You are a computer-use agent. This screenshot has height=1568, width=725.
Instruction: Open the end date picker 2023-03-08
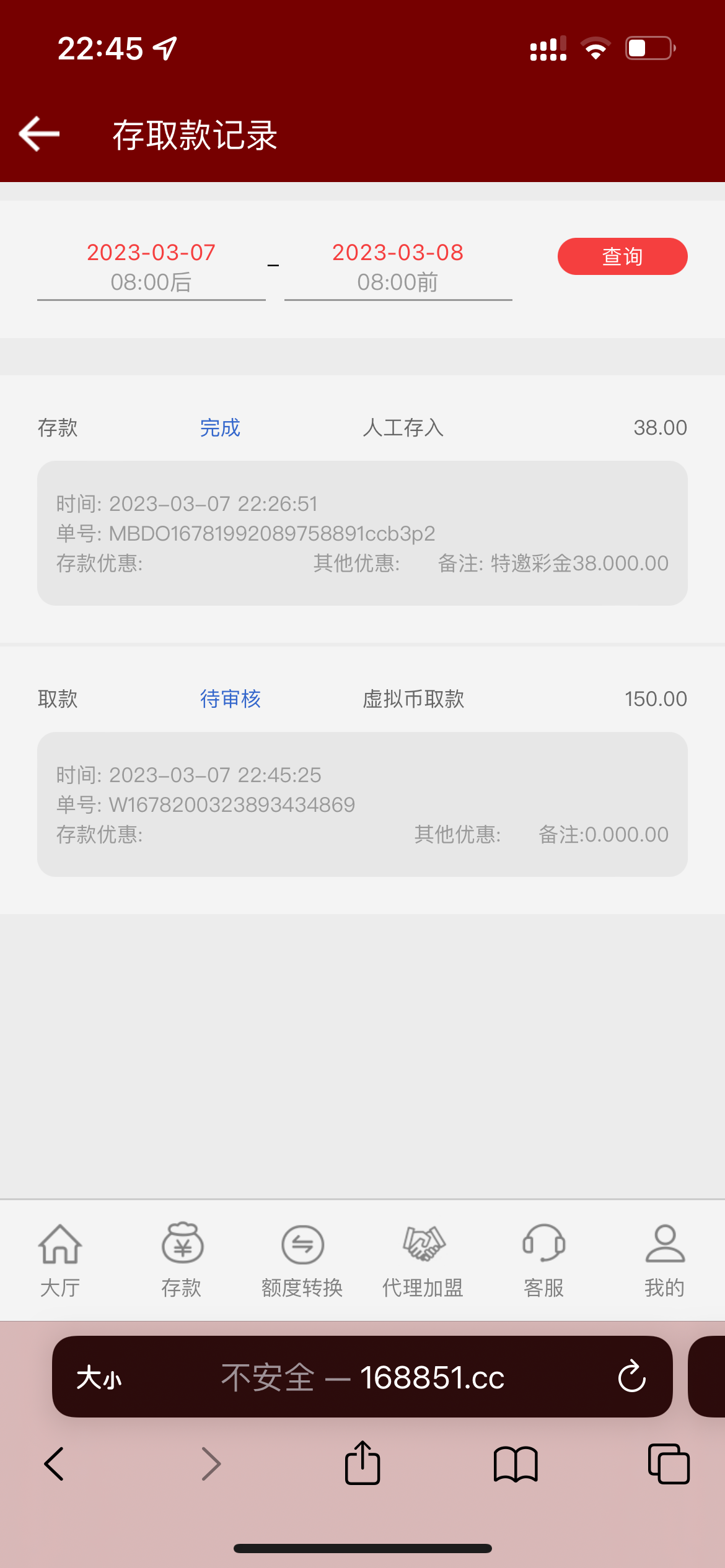coord(398,267)
